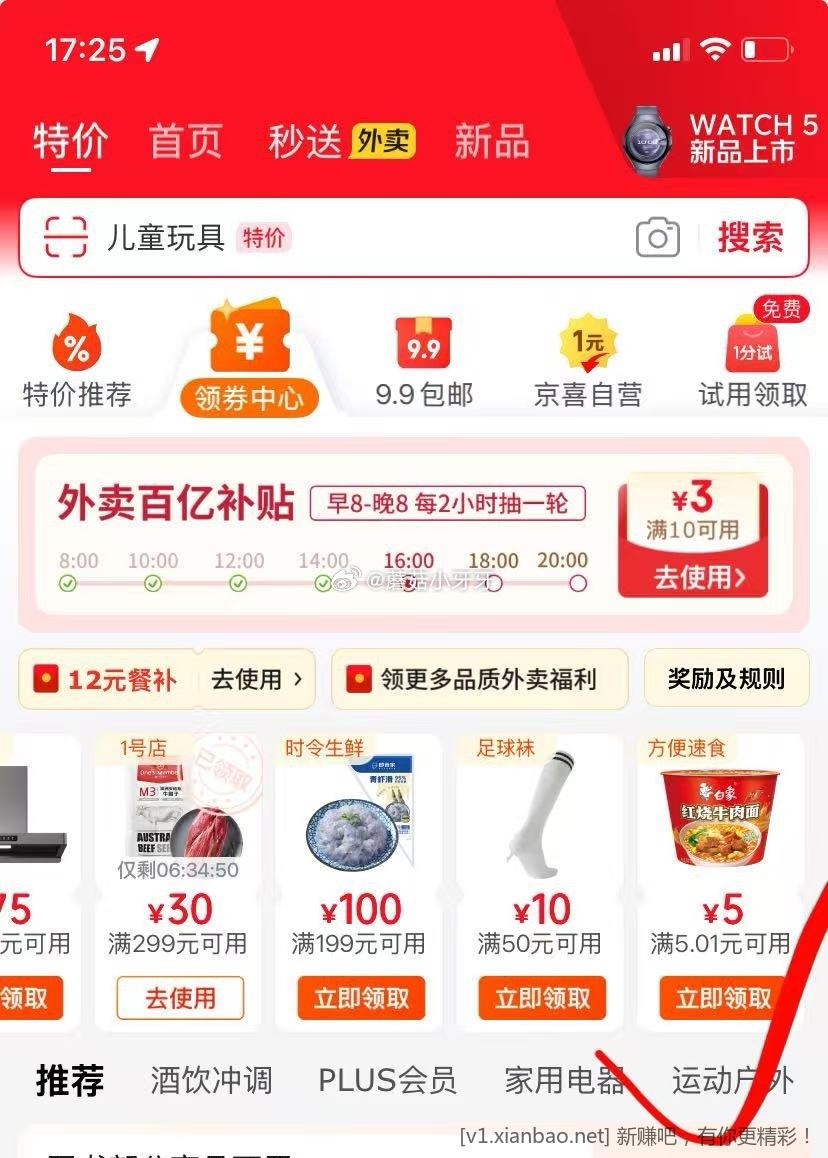This screenshot has height=1158, width=828.
Task: Switch to the 首页 tab
Action: pos(185,141)
